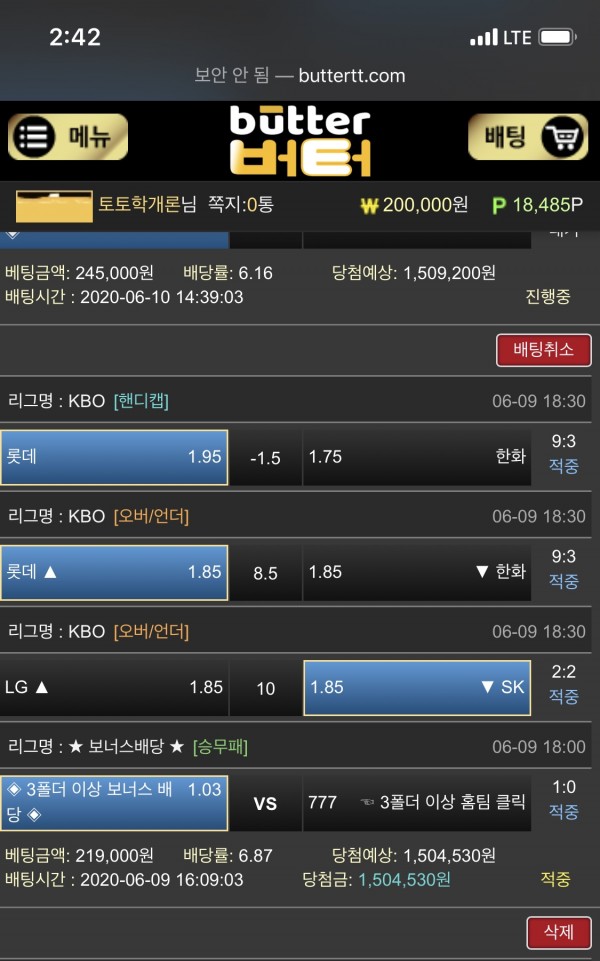This screenshot has width=600, height=961.
Task: Open the browser address bar buttertt.com
Action: click(x=300, y=75)
